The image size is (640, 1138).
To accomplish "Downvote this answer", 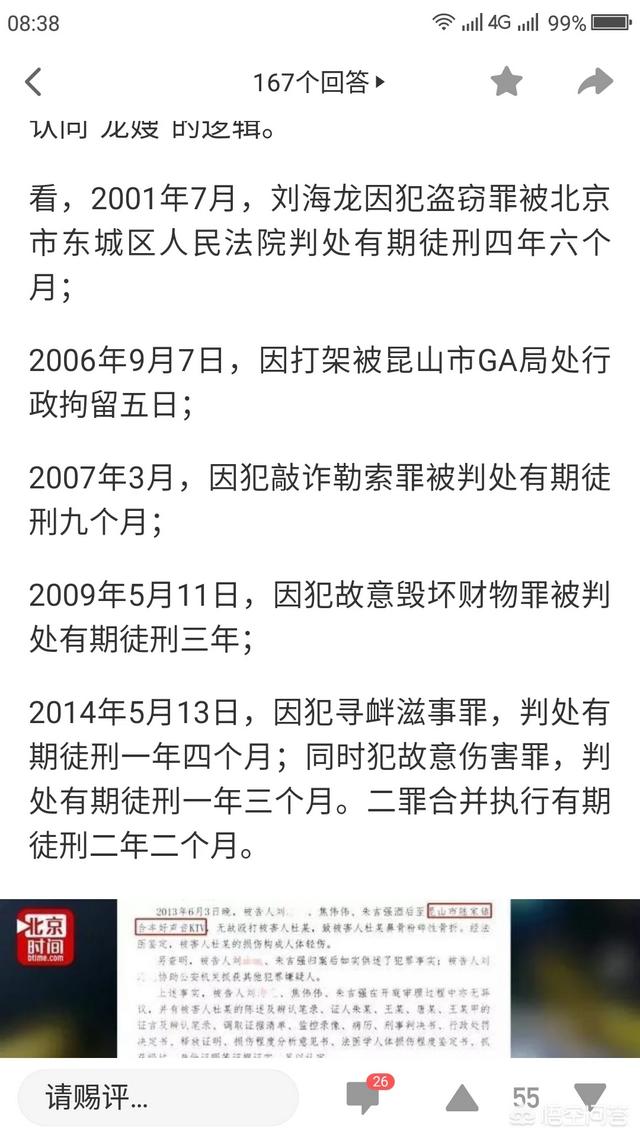I will tap(591, 1097).
